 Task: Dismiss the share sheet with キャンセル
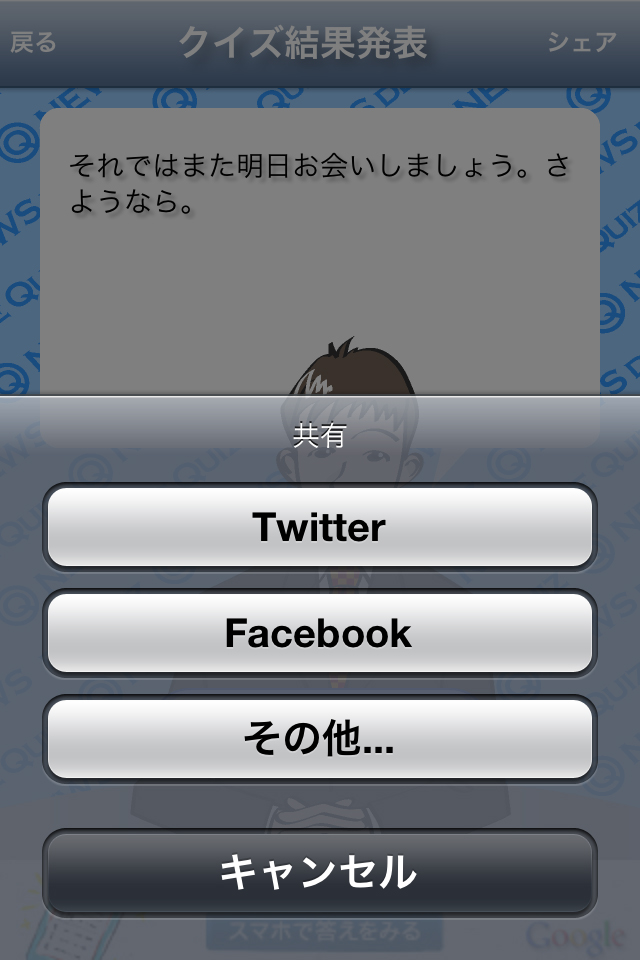[x=320, y=872]
